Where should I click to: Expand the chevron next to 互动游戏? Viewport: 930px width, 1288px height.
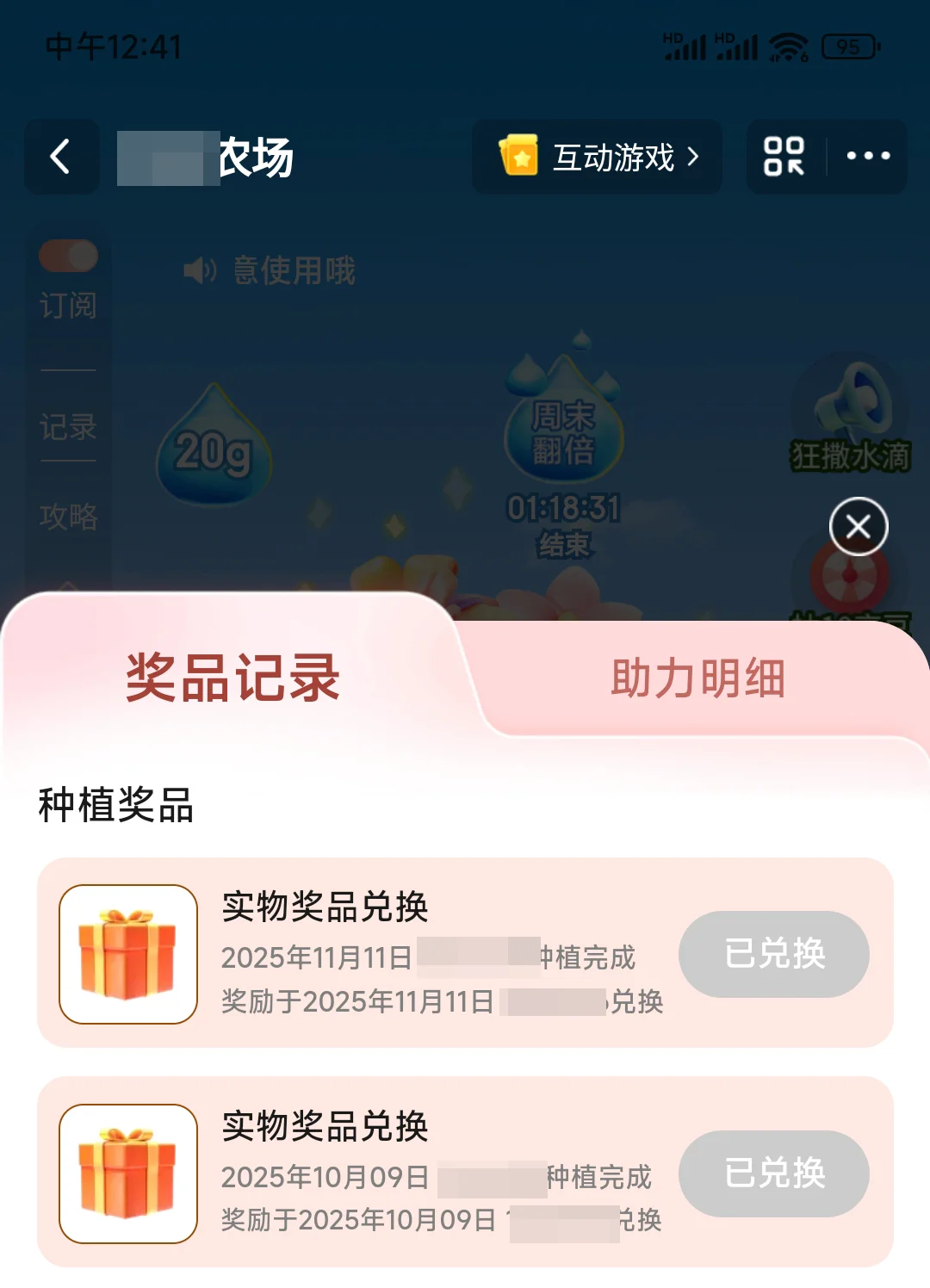[691, 158]
